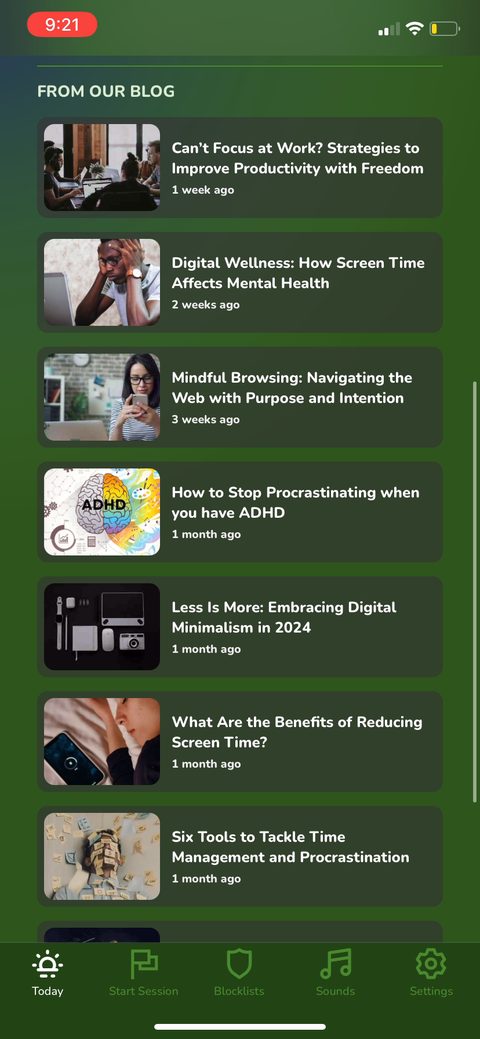The image size is (480, 1039).
Task: Open the Settings tab
Action: pyautogui.click(x=431, y=973)
